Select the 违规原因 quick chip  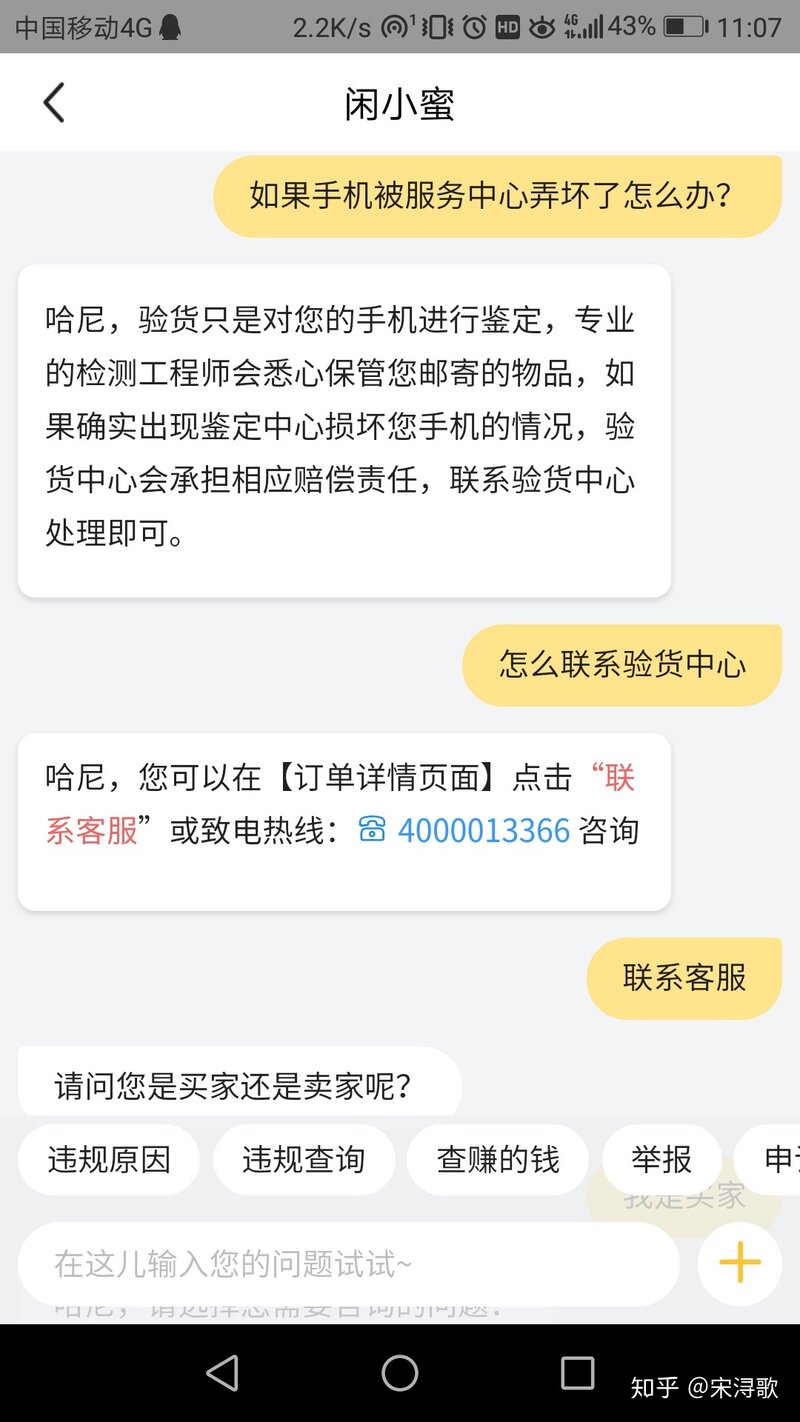[x=109, y=1160]
